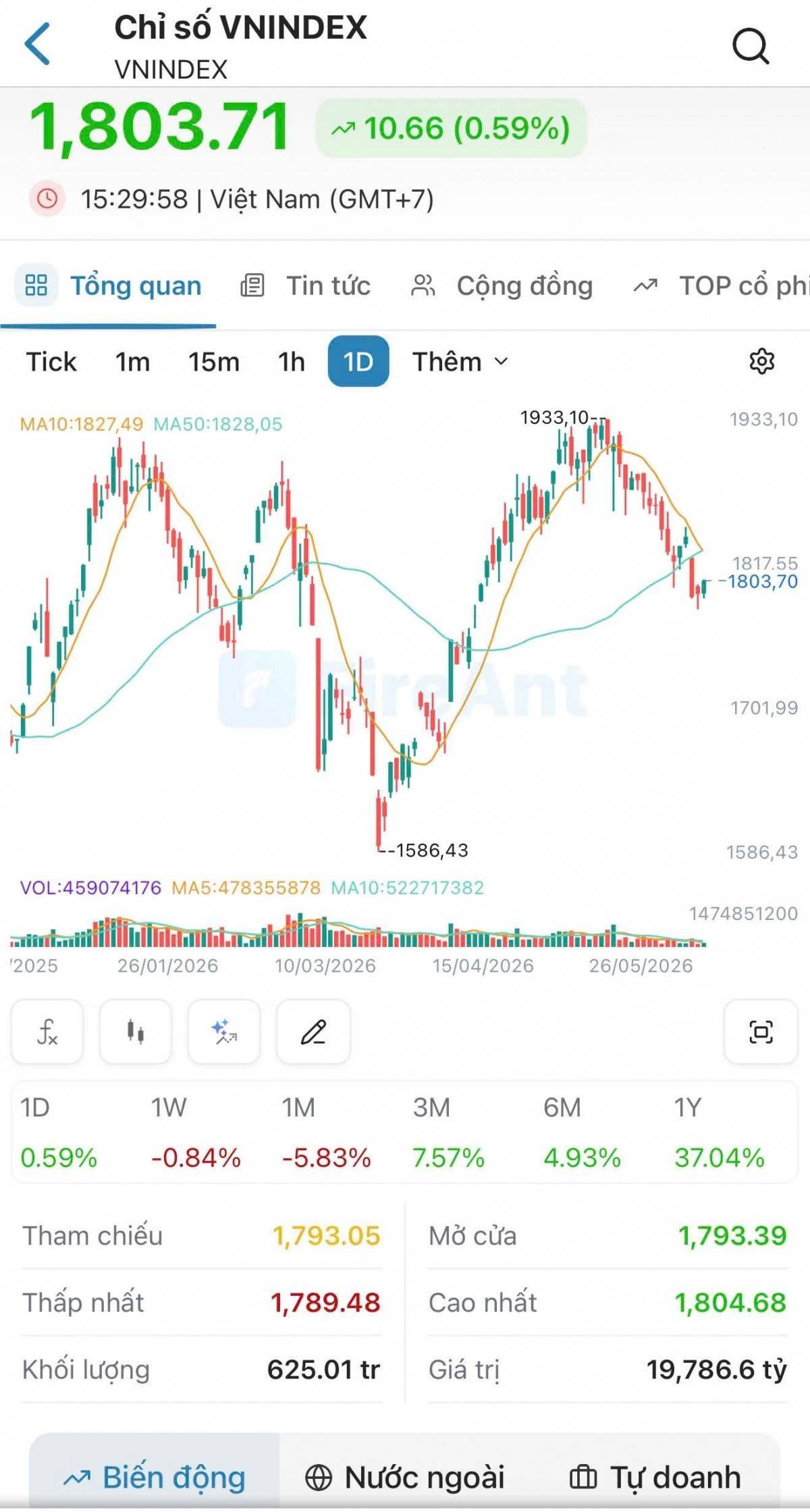Switch to the Tin tức tab
Viewport: 810px width, 1512px height.
306,286
